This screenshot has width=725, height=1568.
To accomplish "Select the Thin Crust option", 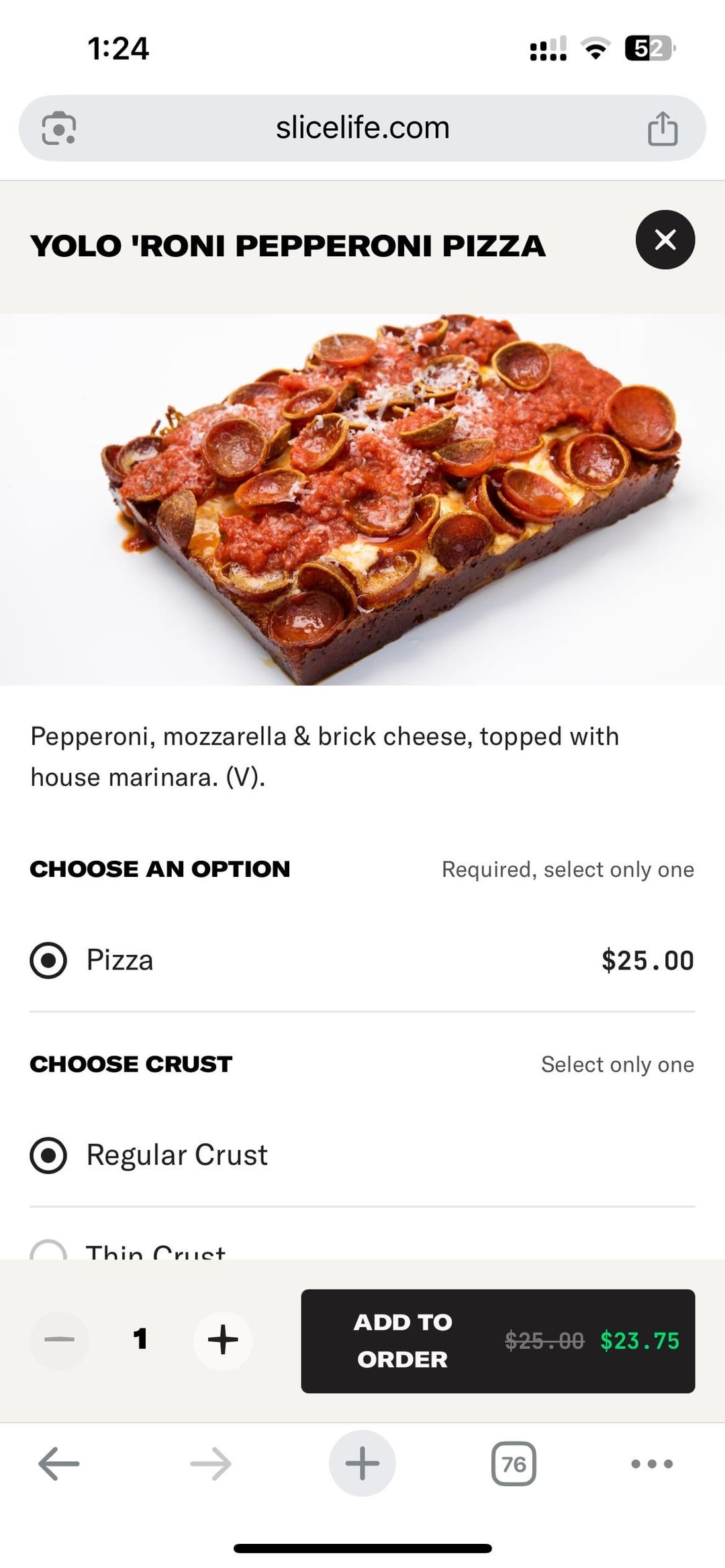I will click(48, 1251).
